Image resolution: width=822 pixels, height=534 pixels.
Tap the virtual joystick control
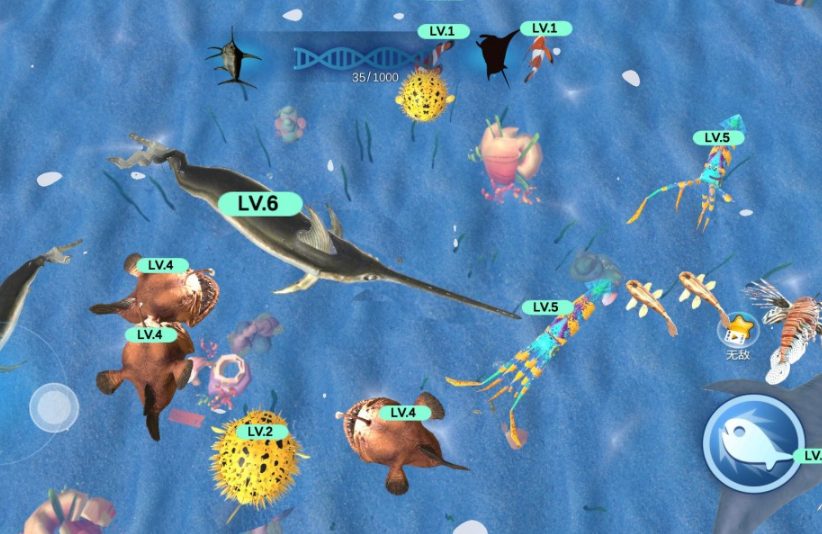tap(53, 407)
